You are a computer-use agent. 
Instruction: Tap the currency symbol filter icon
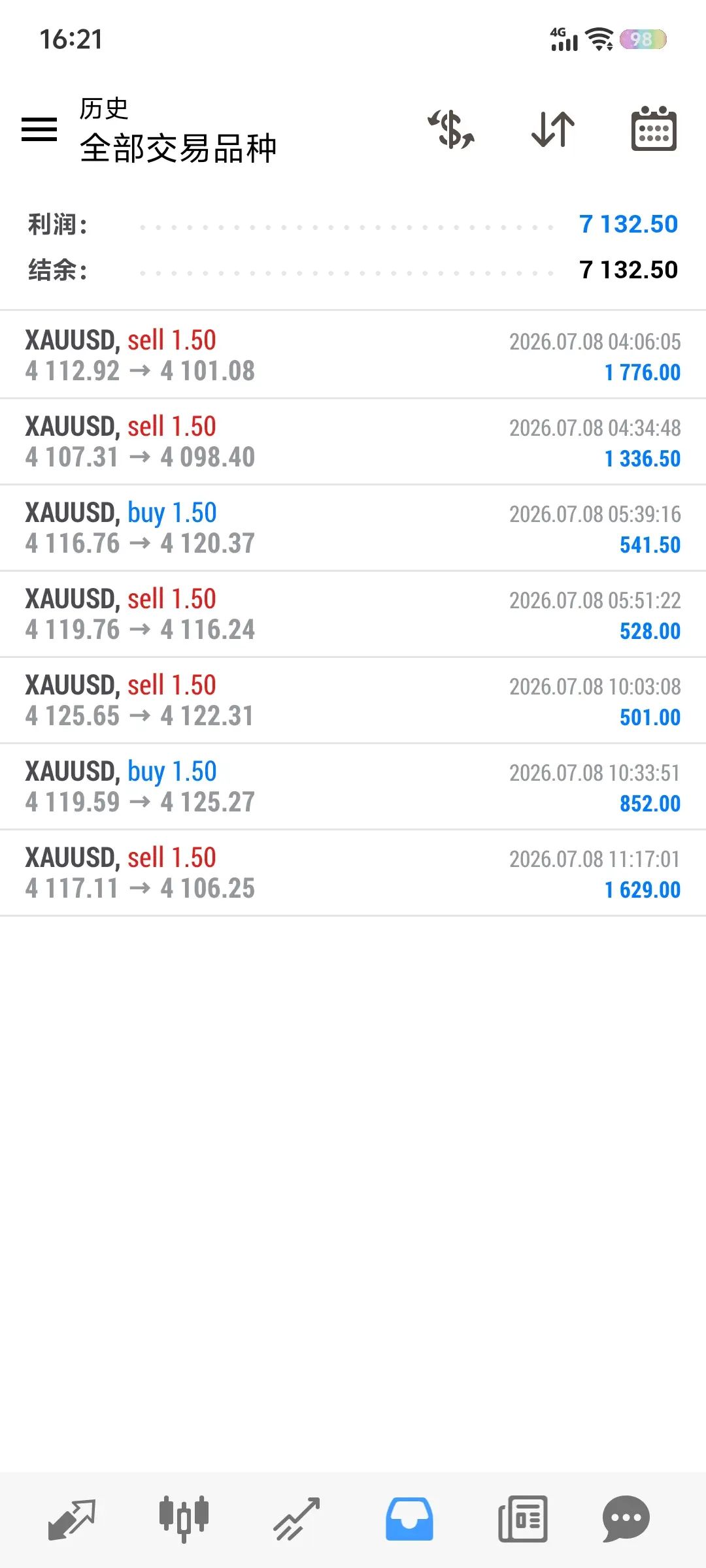click(451, 129)
